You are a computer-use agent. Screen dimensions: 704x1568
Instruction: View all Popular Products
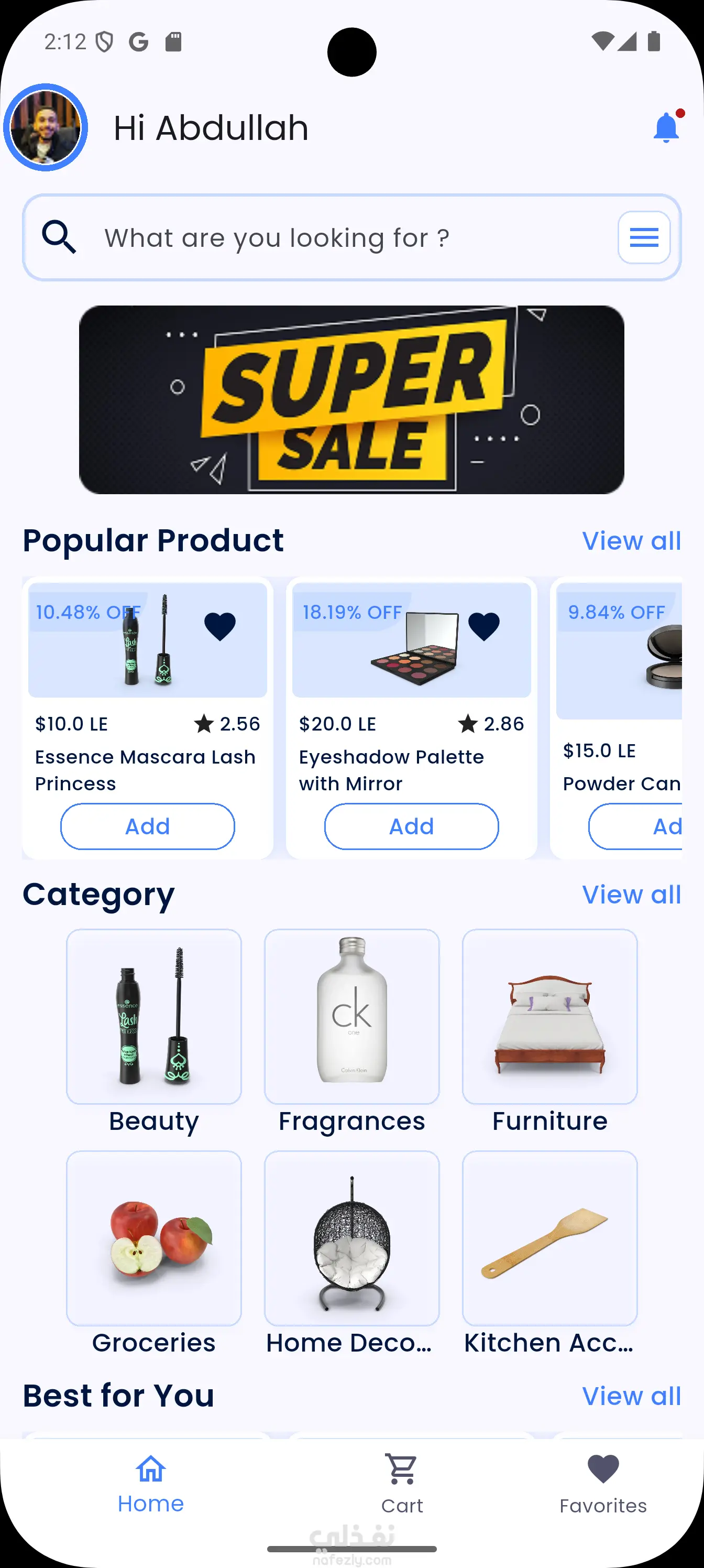coord(631,540)
